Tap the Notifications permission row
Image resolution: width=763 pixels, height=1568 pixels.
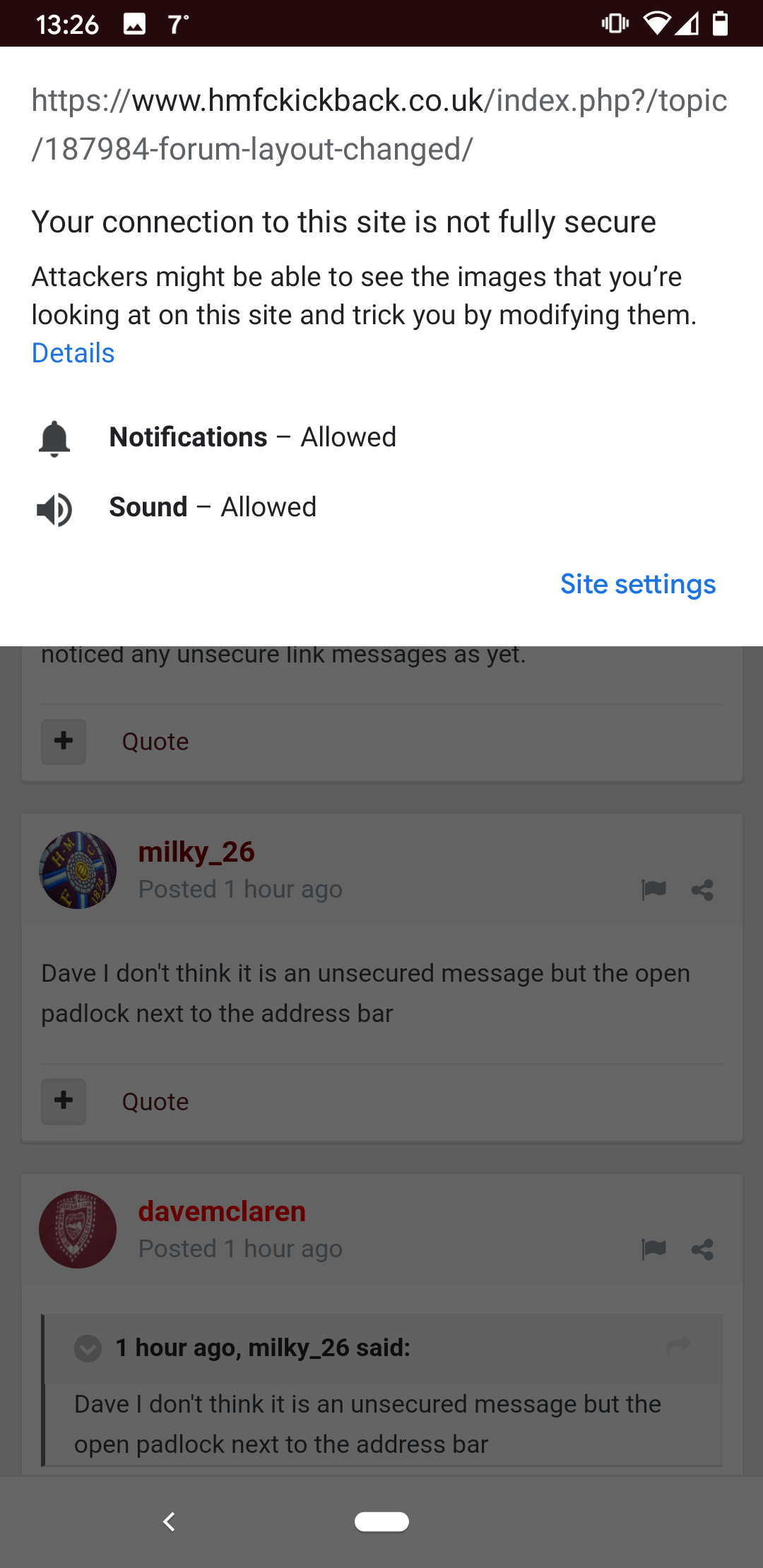click(381, 437)
